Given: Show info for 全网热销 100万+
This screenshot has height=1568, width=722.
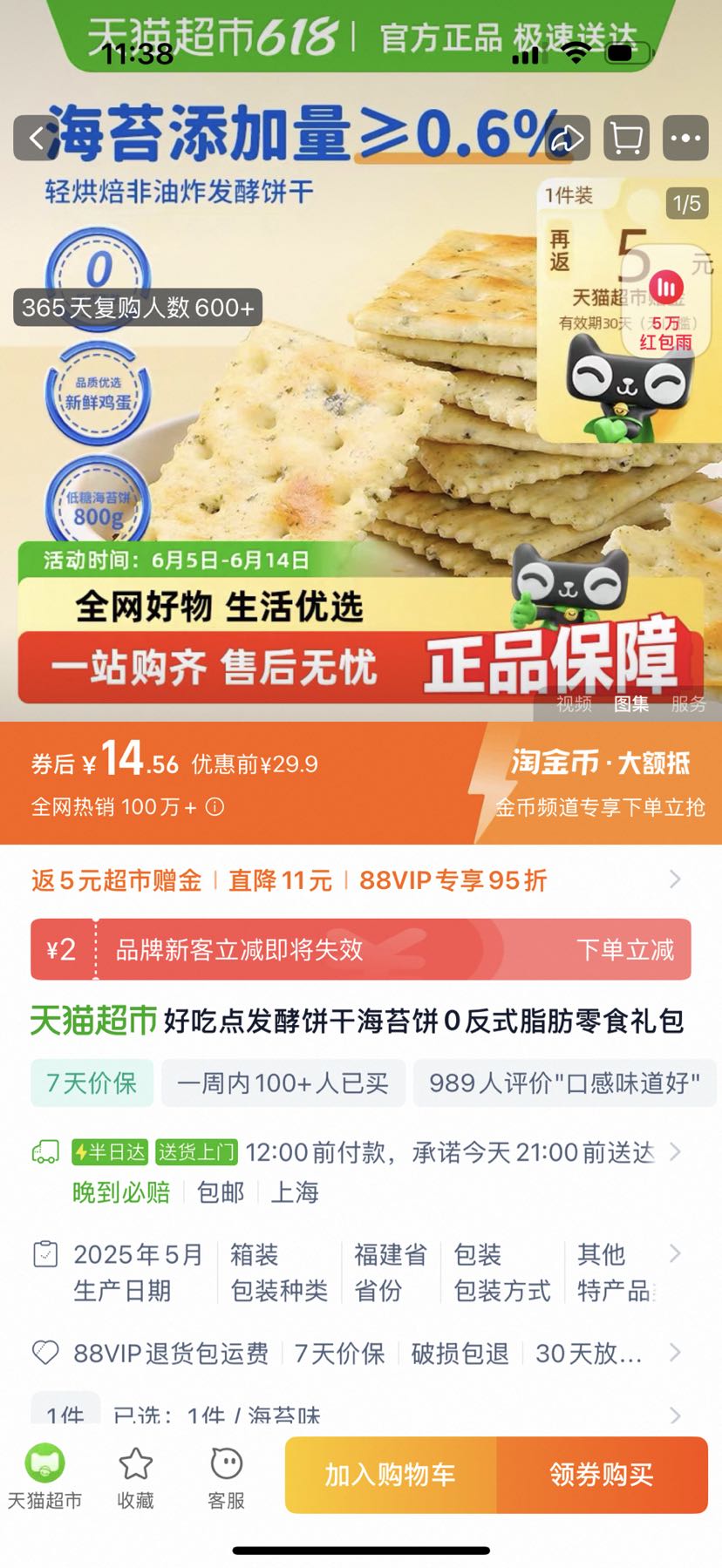Looking at the screenshot, I should pyautogui.click(x=215, y=807).
